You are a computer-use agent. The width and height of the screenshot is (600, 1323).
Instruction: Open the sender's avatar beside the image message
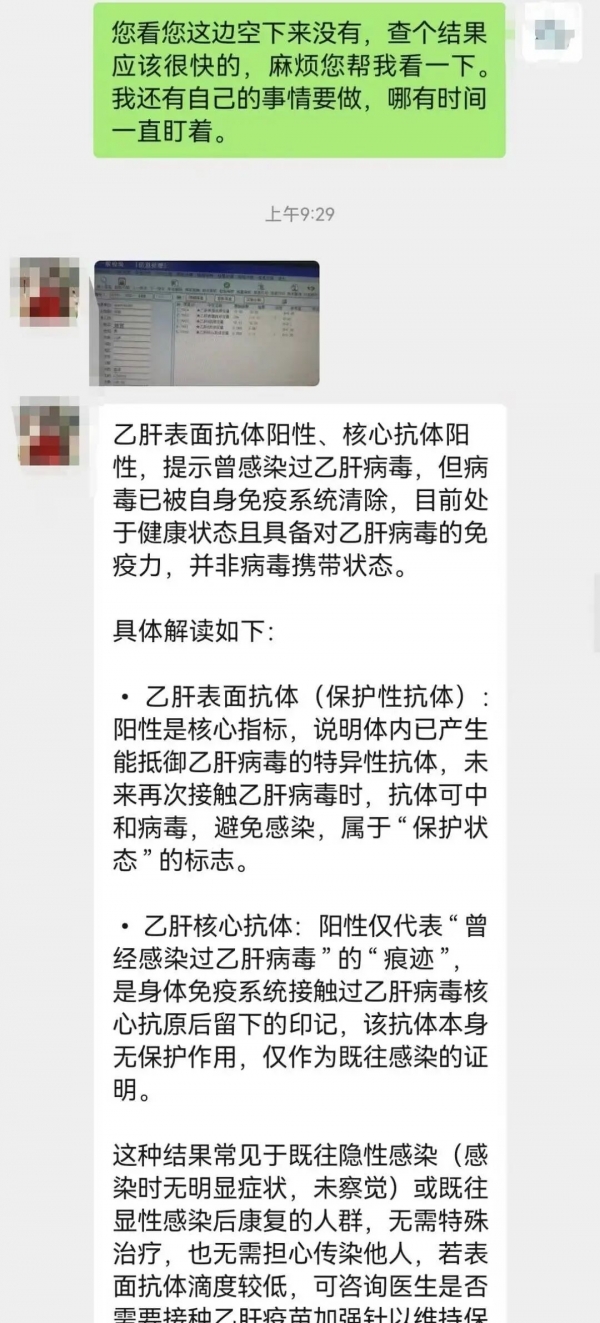49,292
